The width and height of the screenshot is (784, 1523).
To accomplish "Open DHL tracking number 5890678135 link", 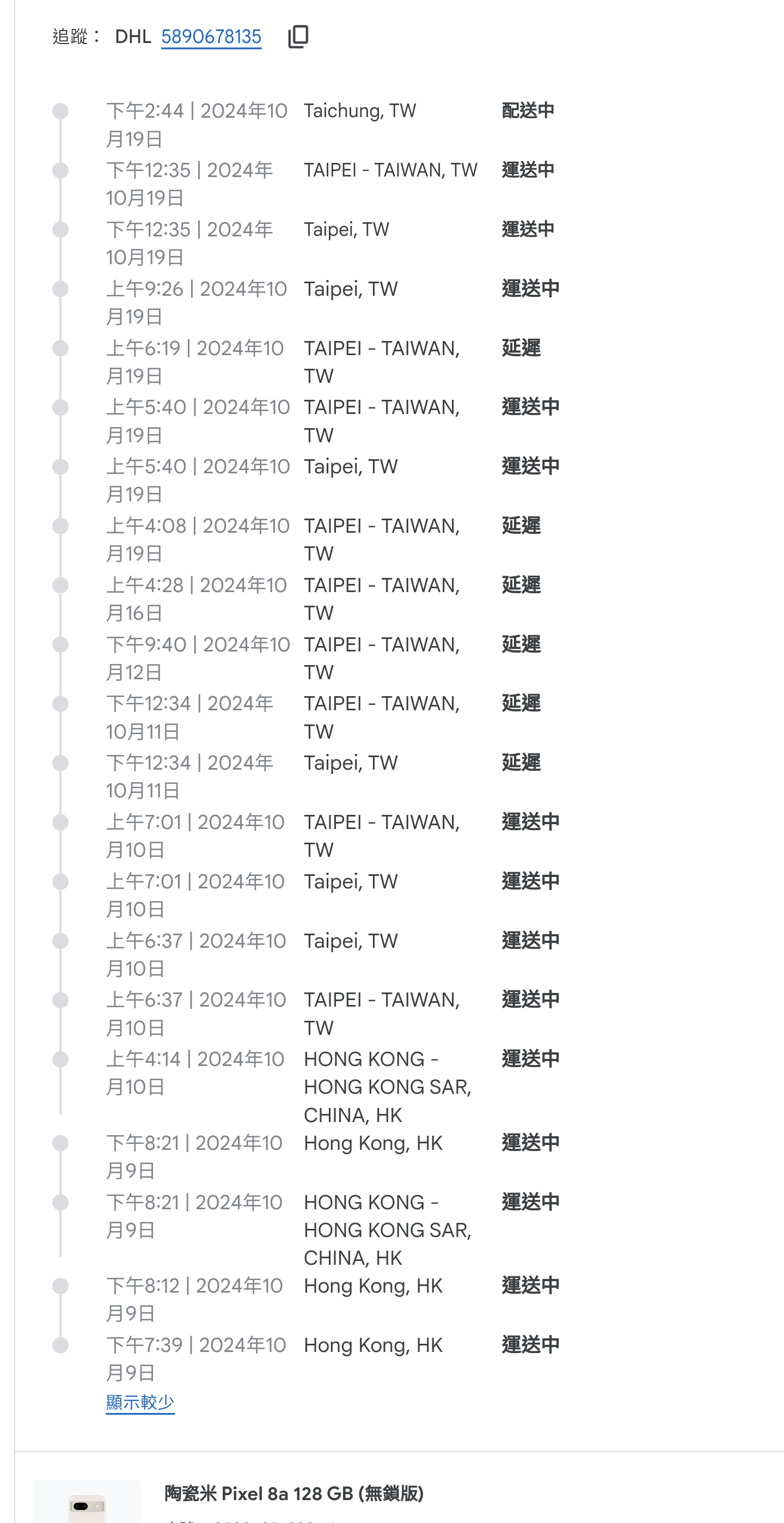I will click(x=211, y=36).
